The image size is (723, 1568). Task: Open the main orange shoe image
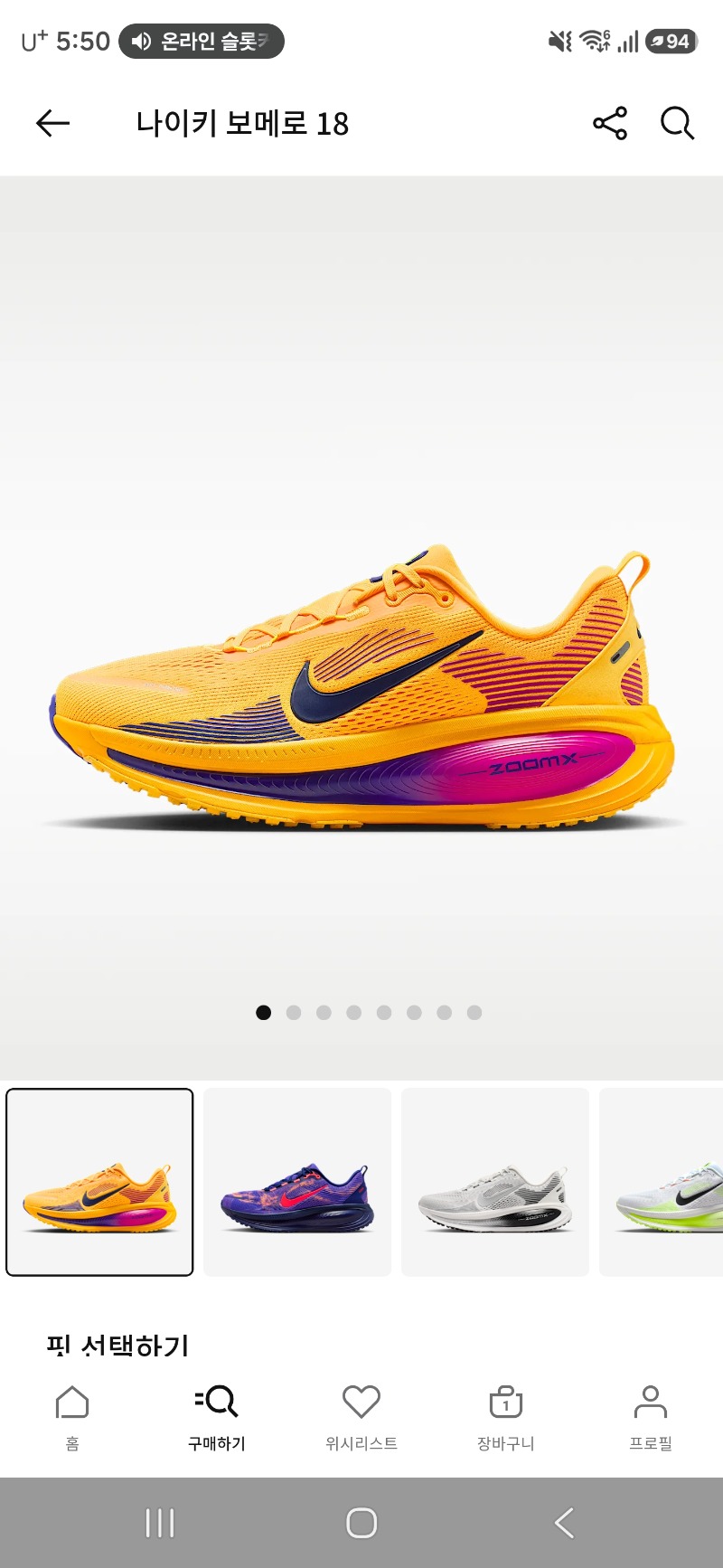coord(361,687)
